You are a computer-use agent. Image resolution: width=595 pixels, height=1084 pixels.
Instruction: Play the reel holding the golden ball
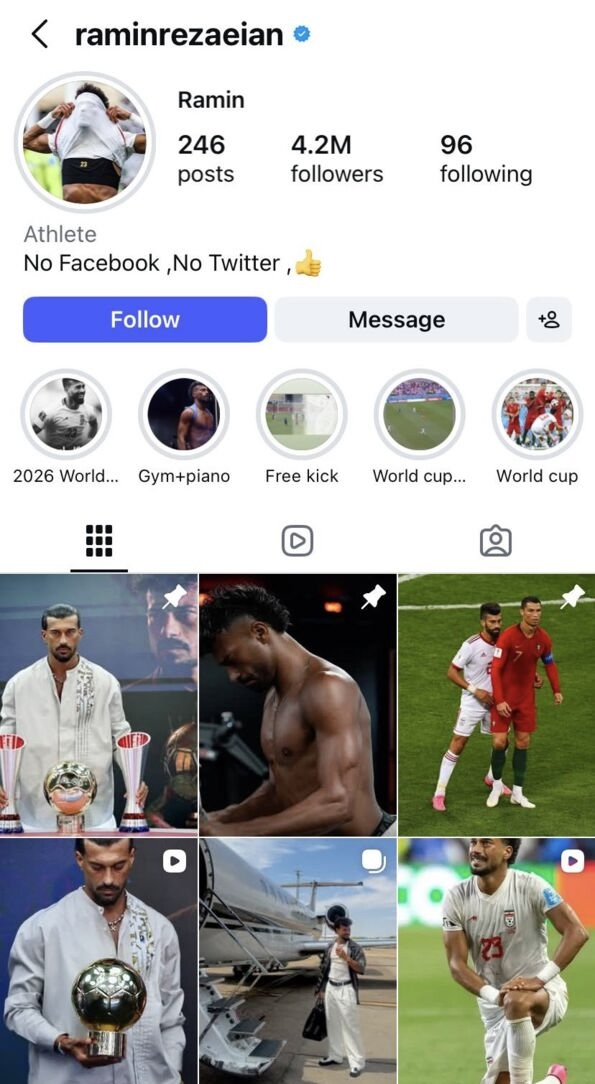pyautogui.click(x=99, y=961)
